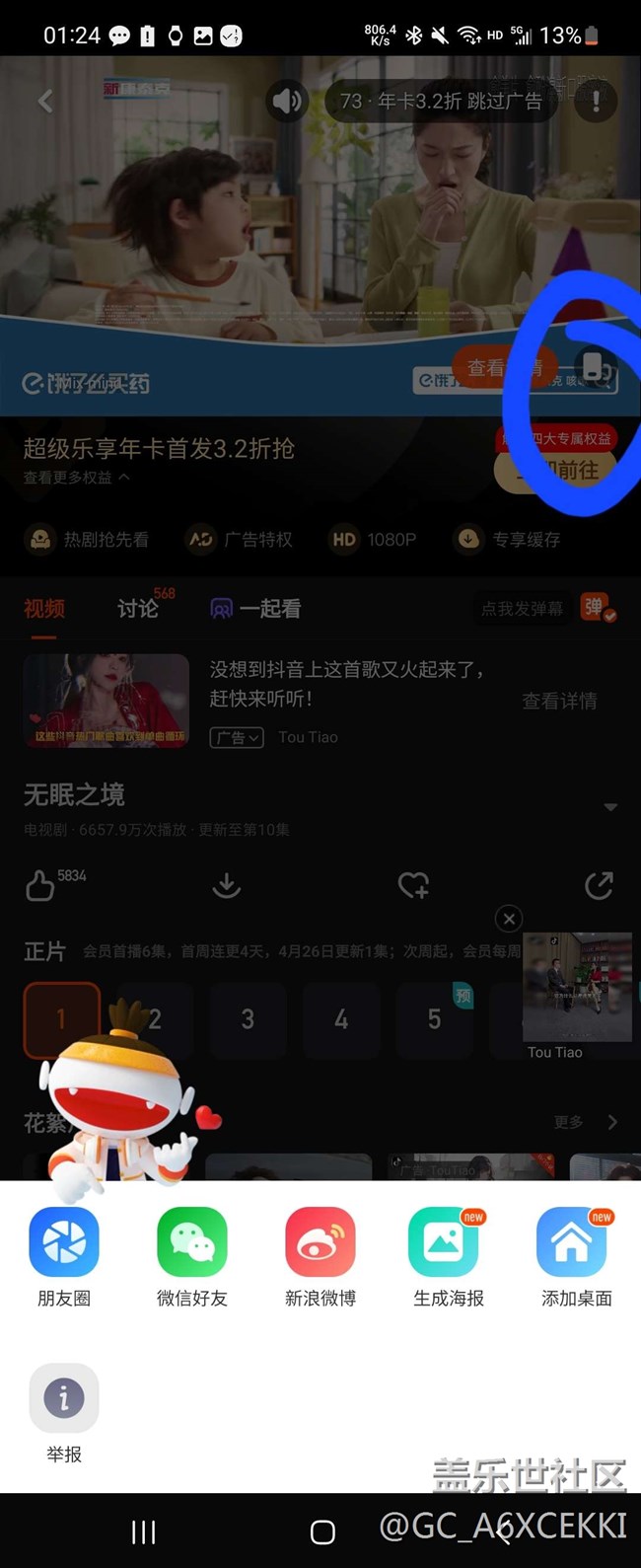Open the 一起看 watch-together tab
The image size is (641, 1568).
pos(256,609)
